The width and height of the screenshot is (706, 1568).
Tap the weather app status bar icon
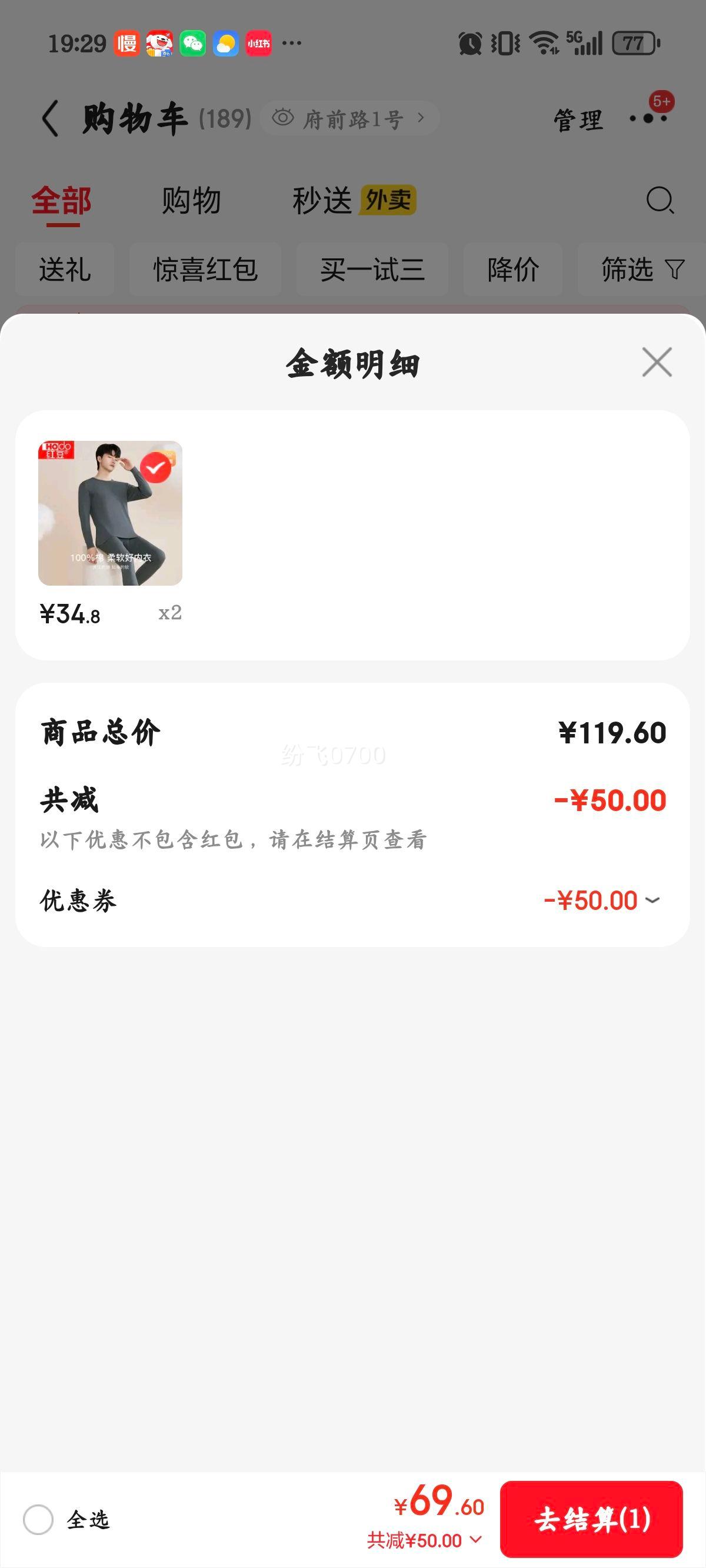(226, 42)
